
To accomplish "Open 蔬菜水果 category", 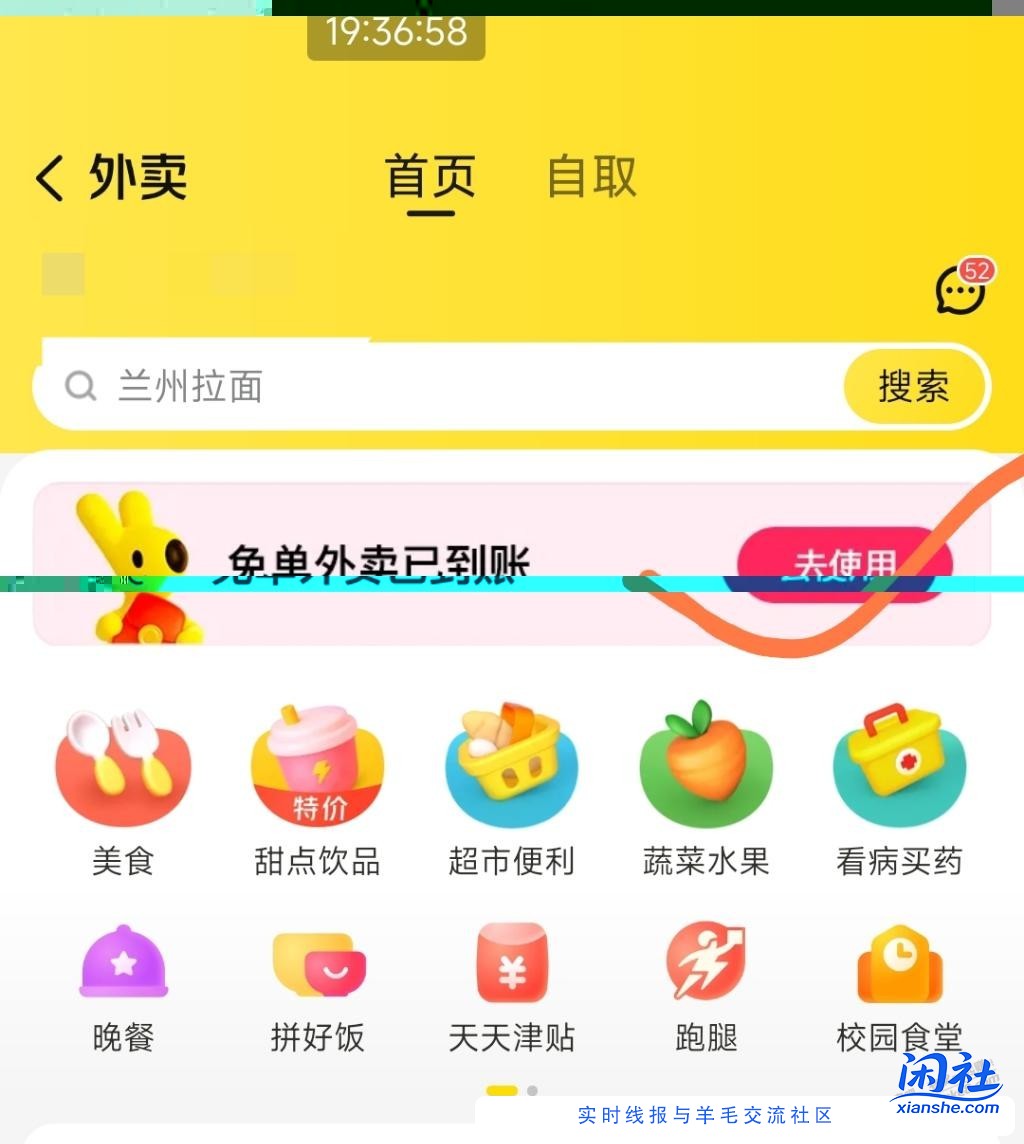I will point(705,790).
